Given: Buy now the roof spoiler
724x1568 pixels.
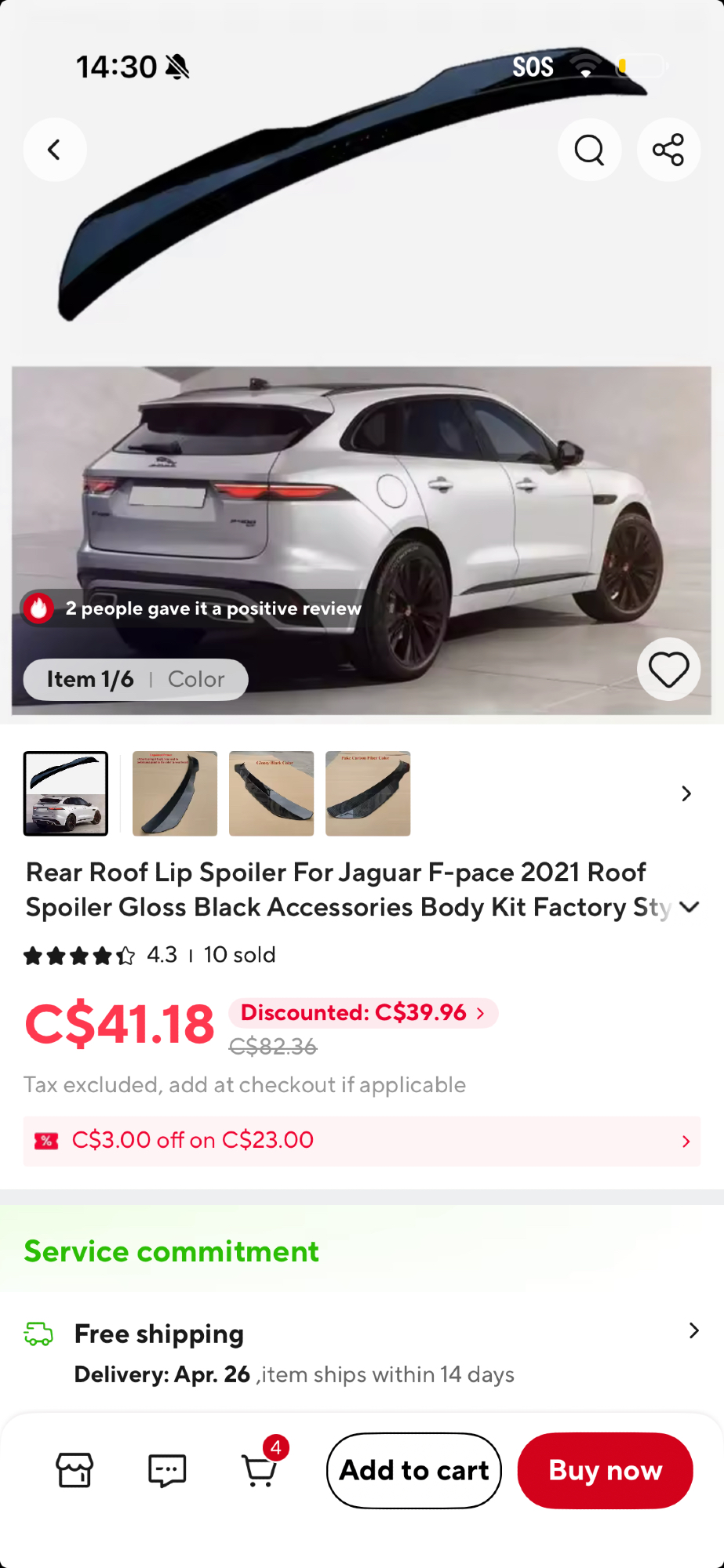Looking at the screenshot, I should [x=605, y=1470].
